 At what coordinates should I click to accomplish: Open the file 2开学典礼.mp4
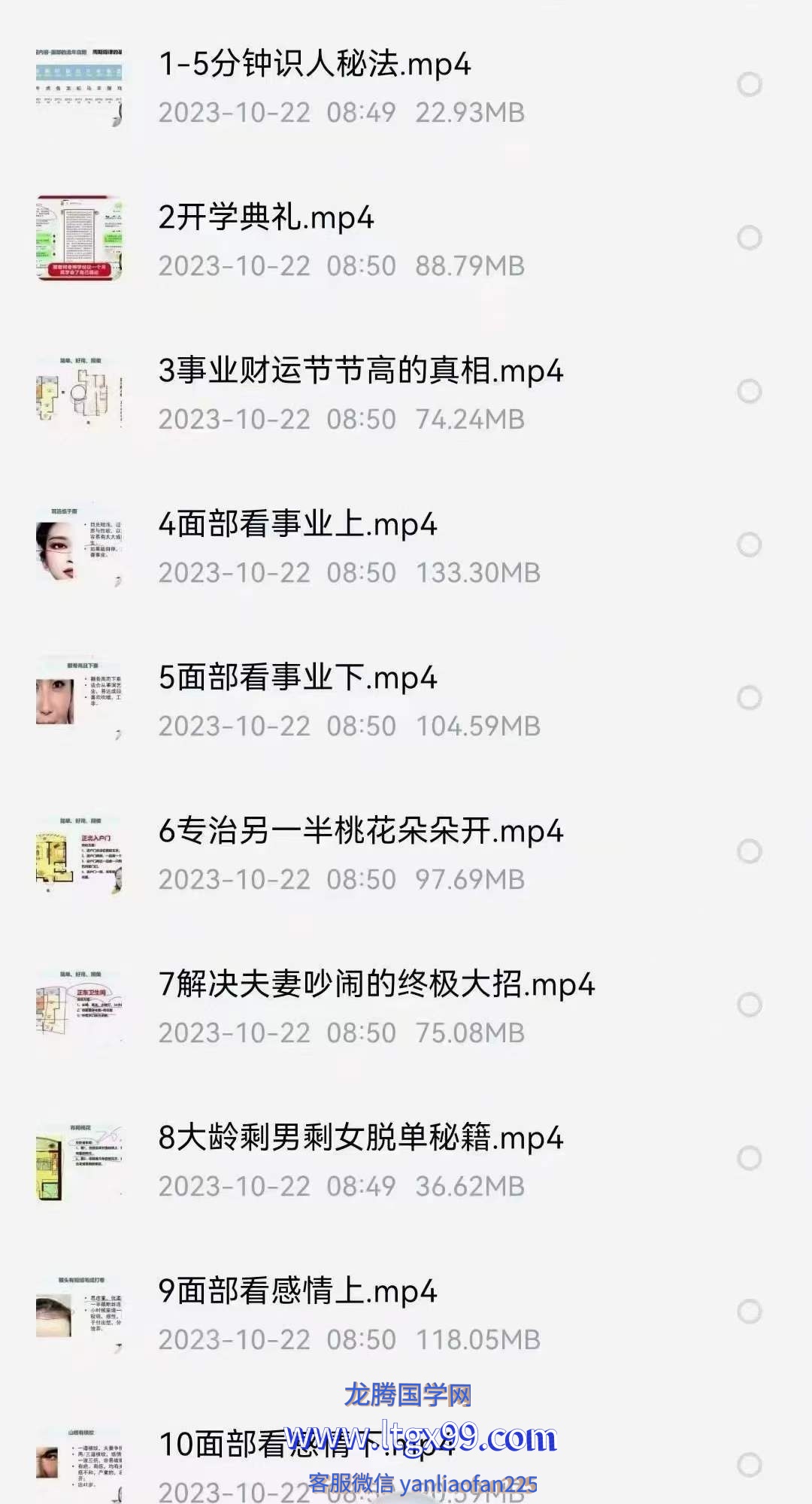click(266, 218)
